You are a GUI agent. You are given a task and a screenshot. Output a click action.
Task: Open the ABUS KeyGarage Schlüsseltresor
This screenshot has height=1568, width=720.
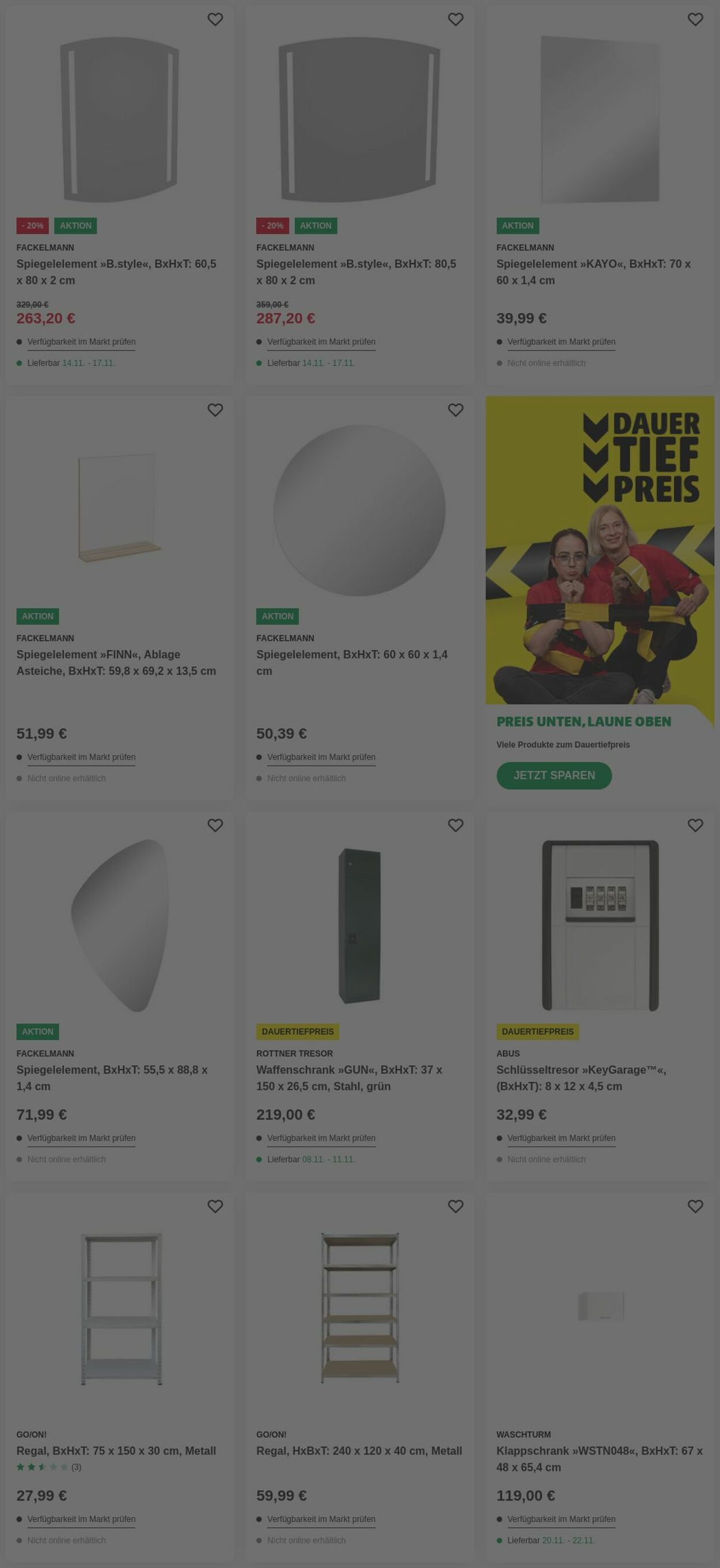pyautogui.click(x=581, y=1078)
